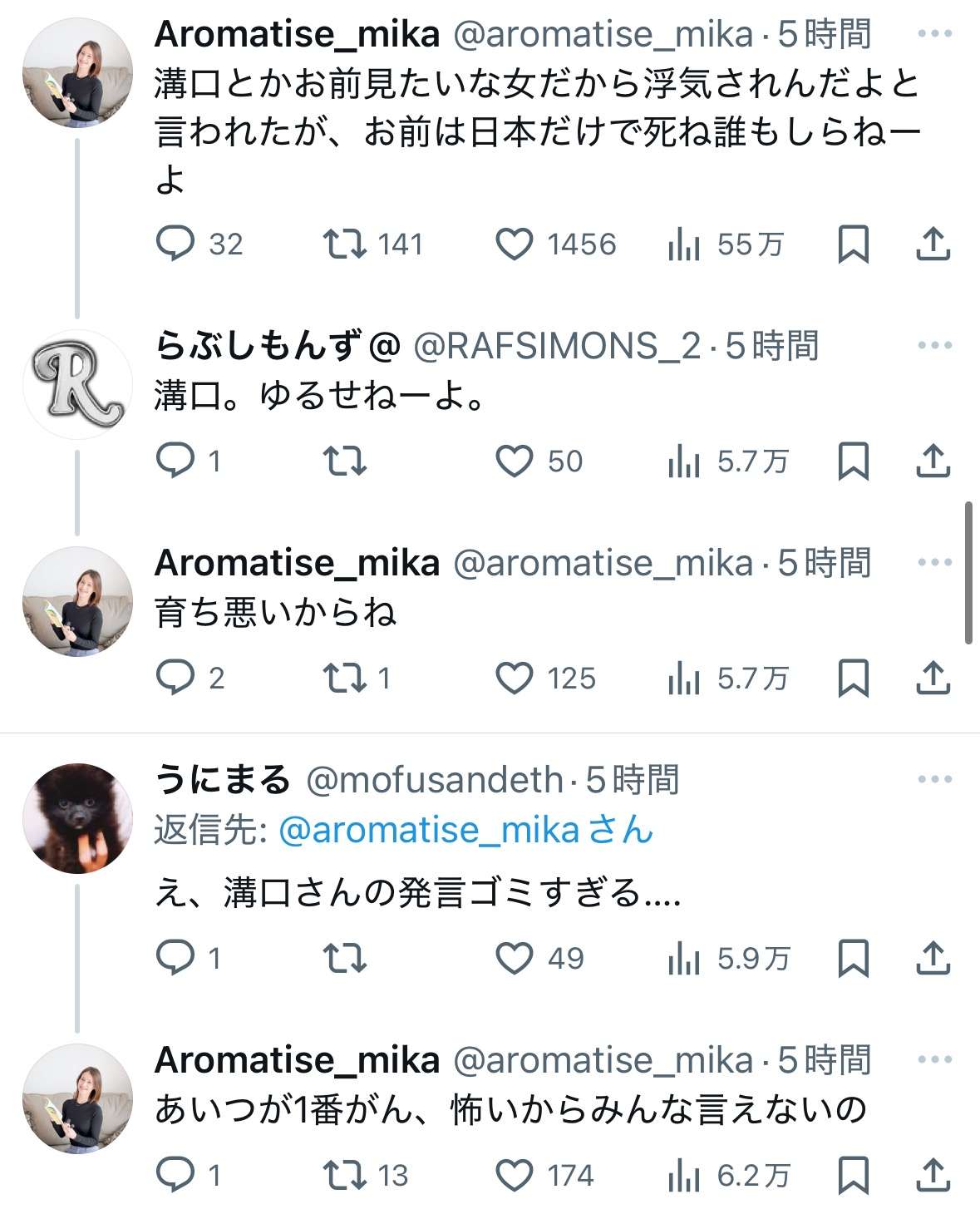
Task: Retweet the reply with 13 retweets
Action: 345,1176
